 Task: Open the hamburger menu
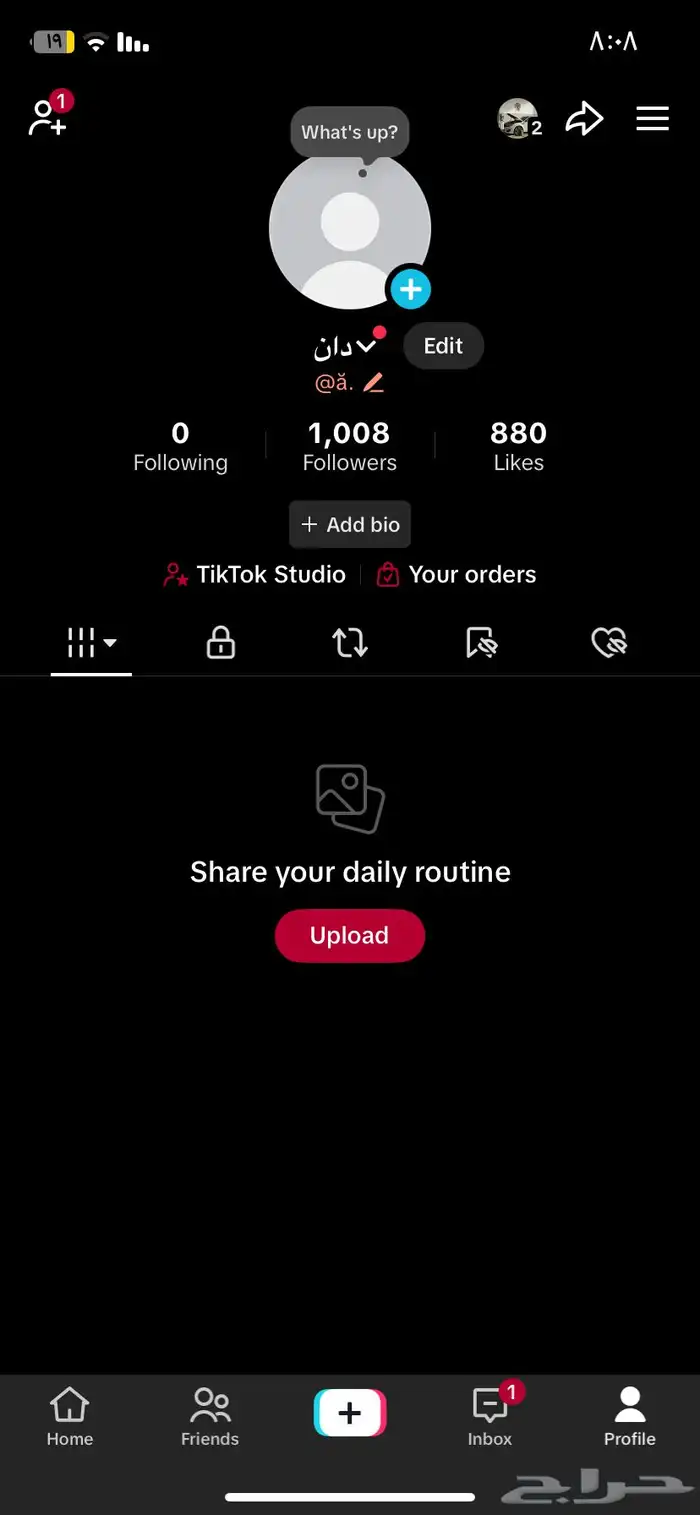652,119
